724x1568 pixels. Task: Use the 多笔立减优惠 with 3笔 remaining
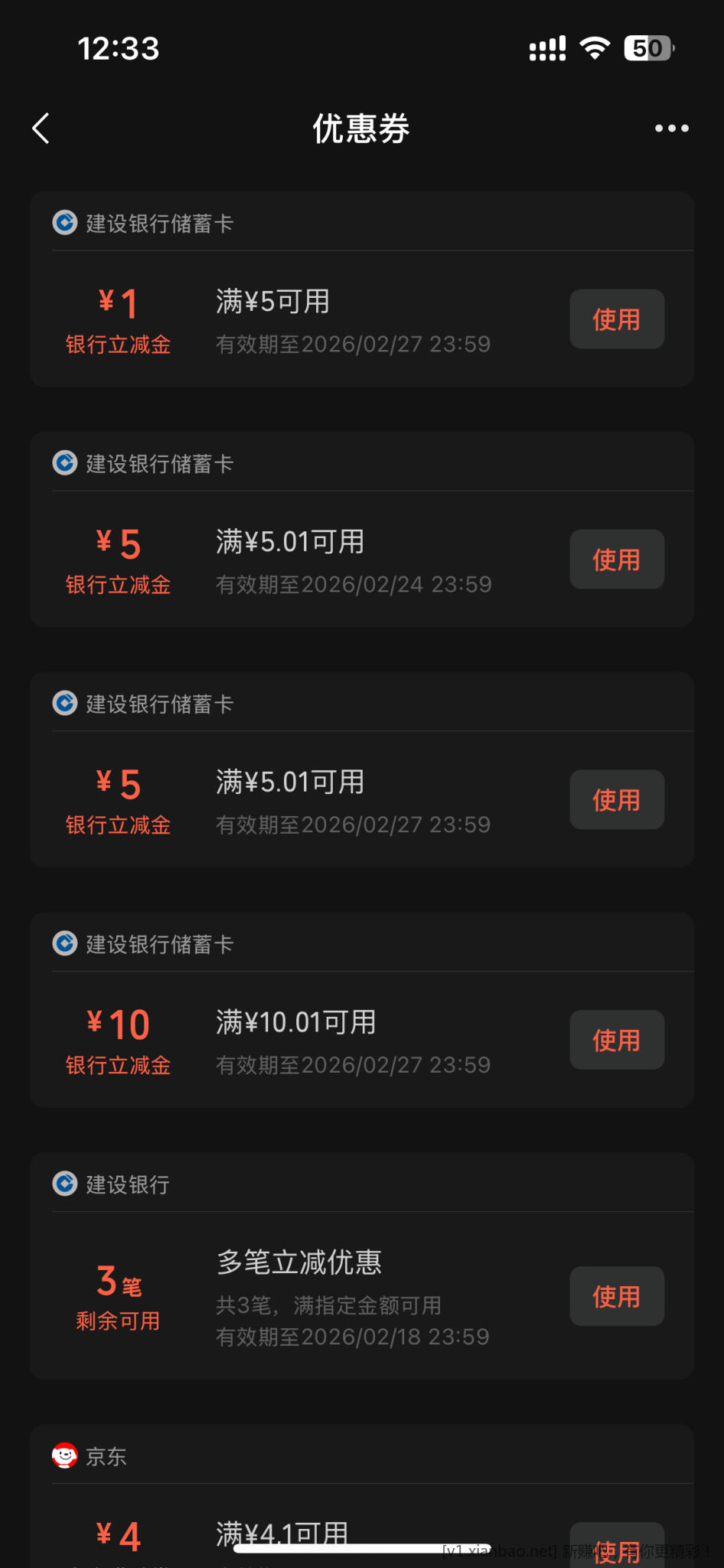click(617, 1296)
